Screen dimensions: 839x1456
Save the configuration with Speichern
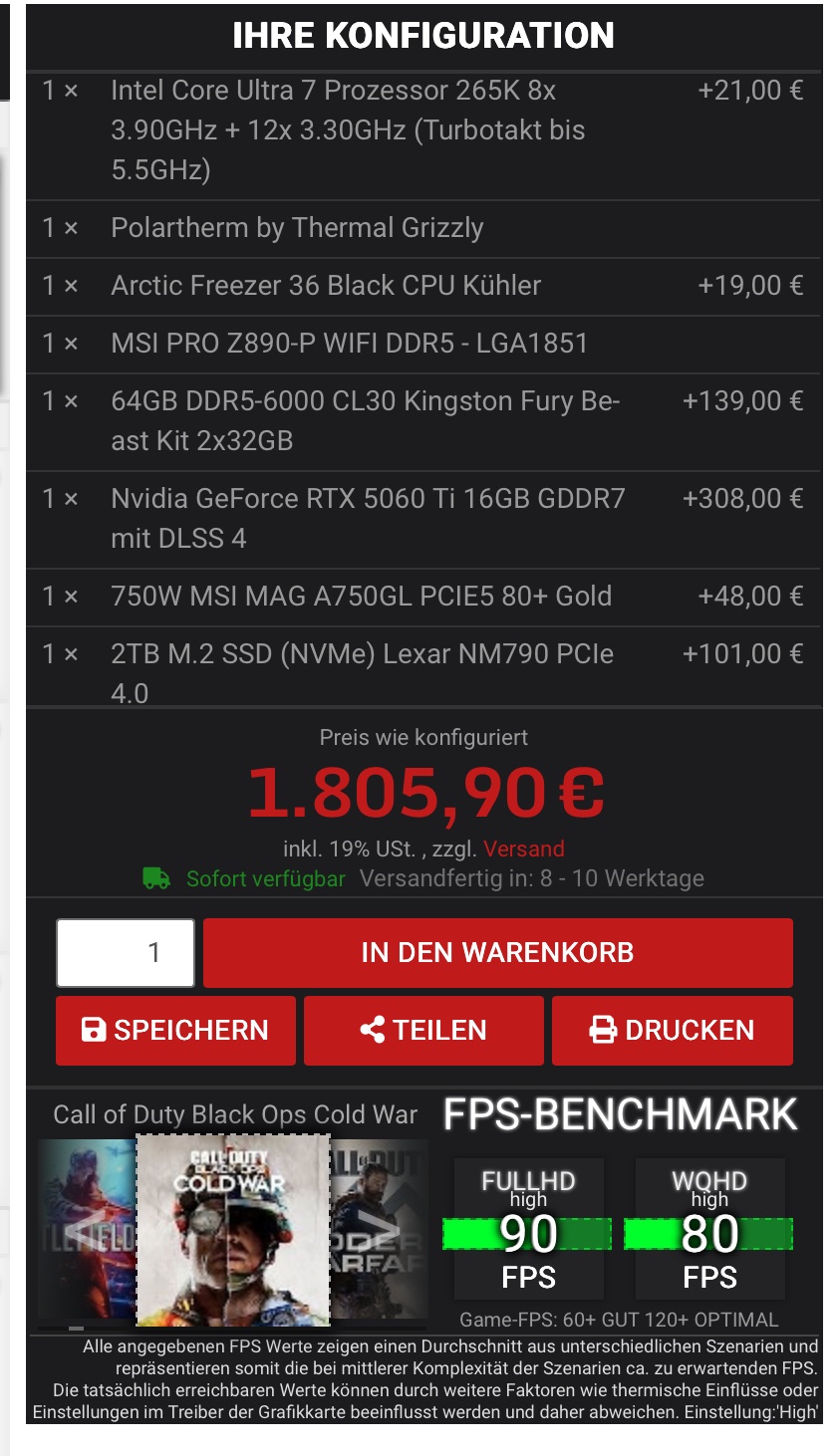(175, 1030)
